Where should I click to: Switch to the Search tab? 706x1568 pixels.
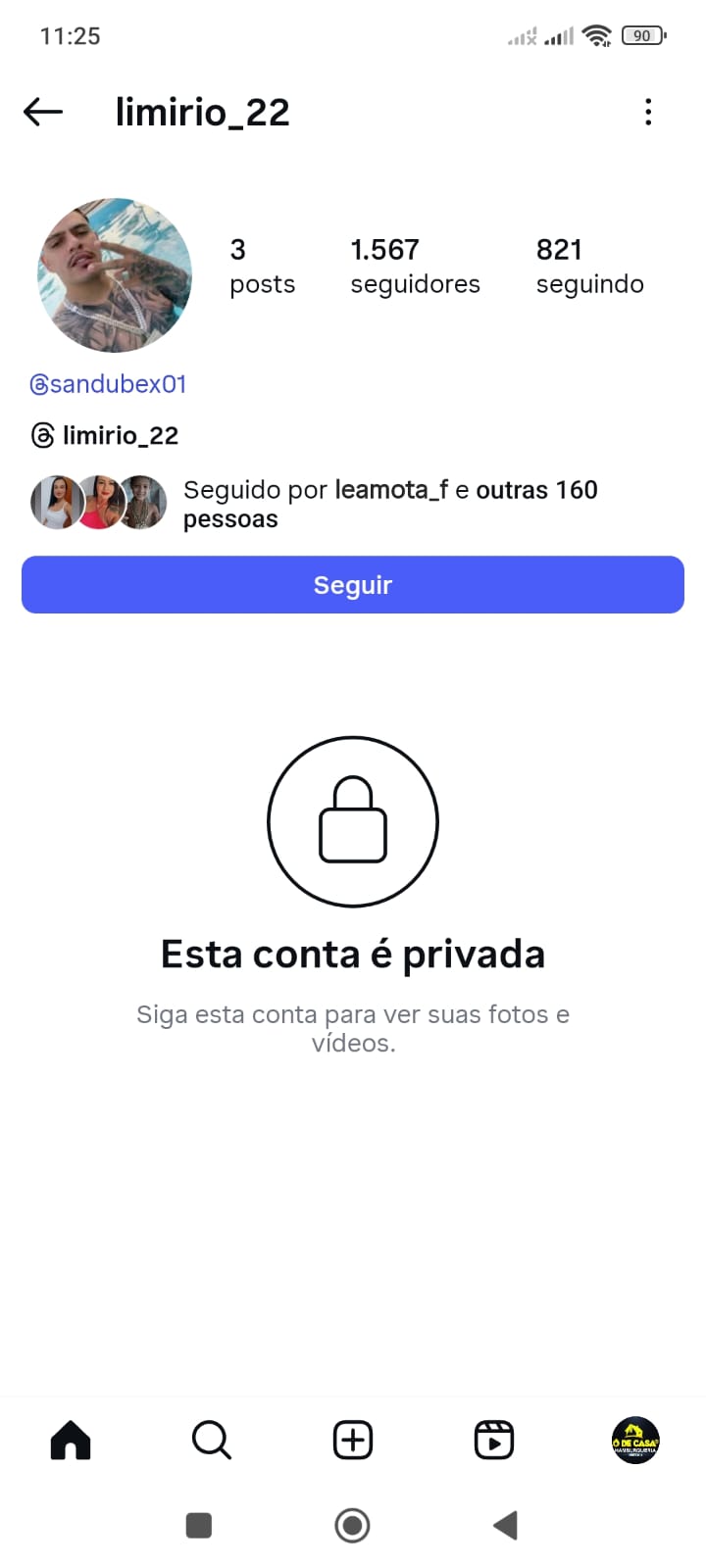[x=212, y=1441]
